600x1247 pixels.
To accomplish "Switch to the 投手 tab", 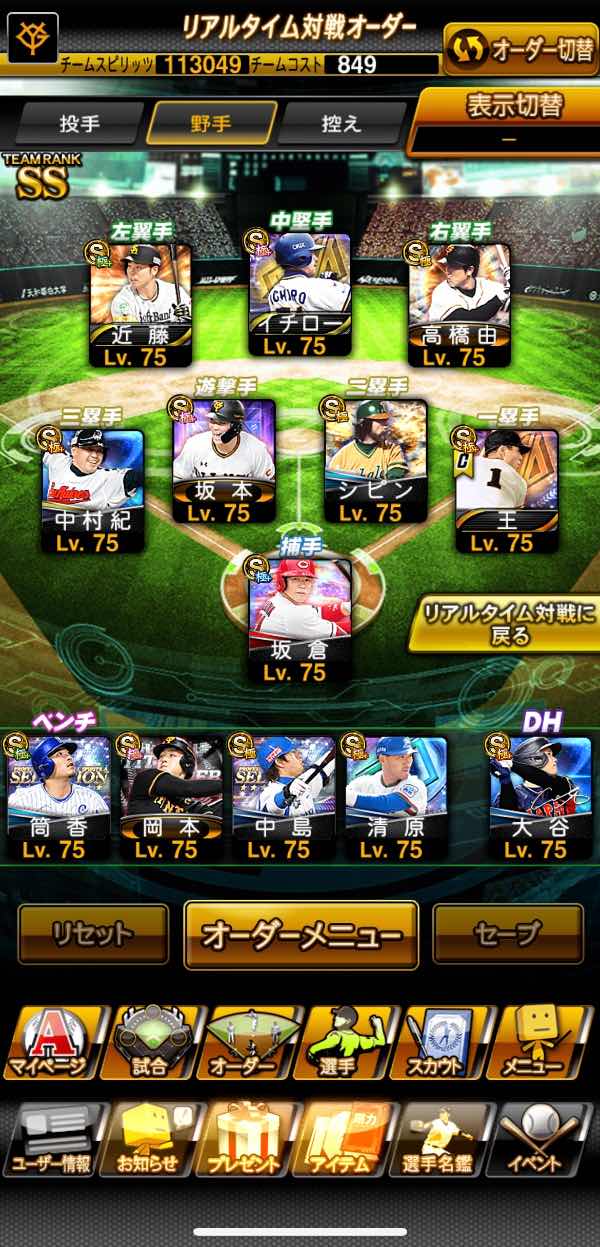I will (80, 125).
